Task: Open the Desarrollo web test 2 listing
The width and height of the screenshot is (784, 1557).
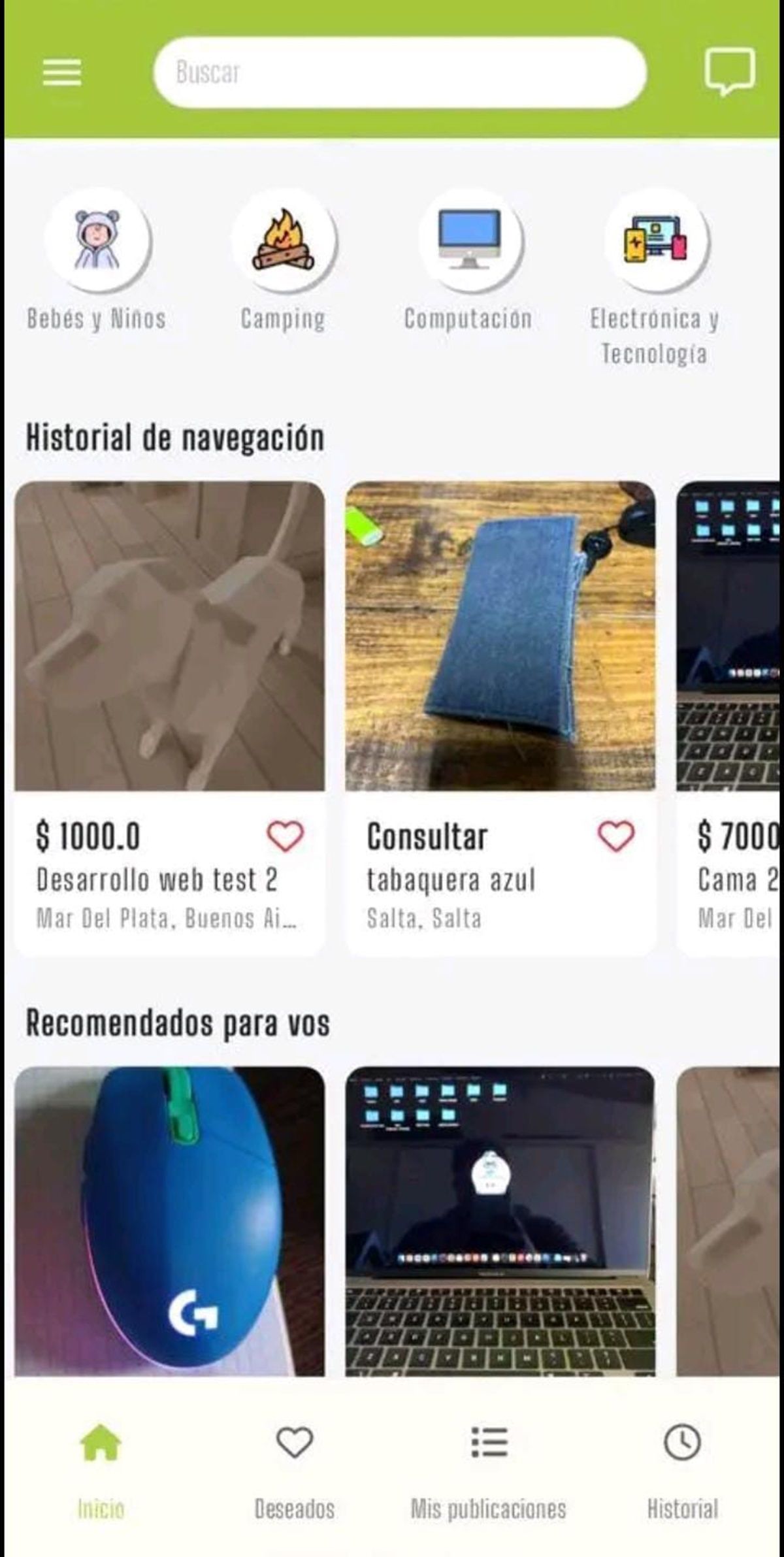Action: (x=170, y=719)
